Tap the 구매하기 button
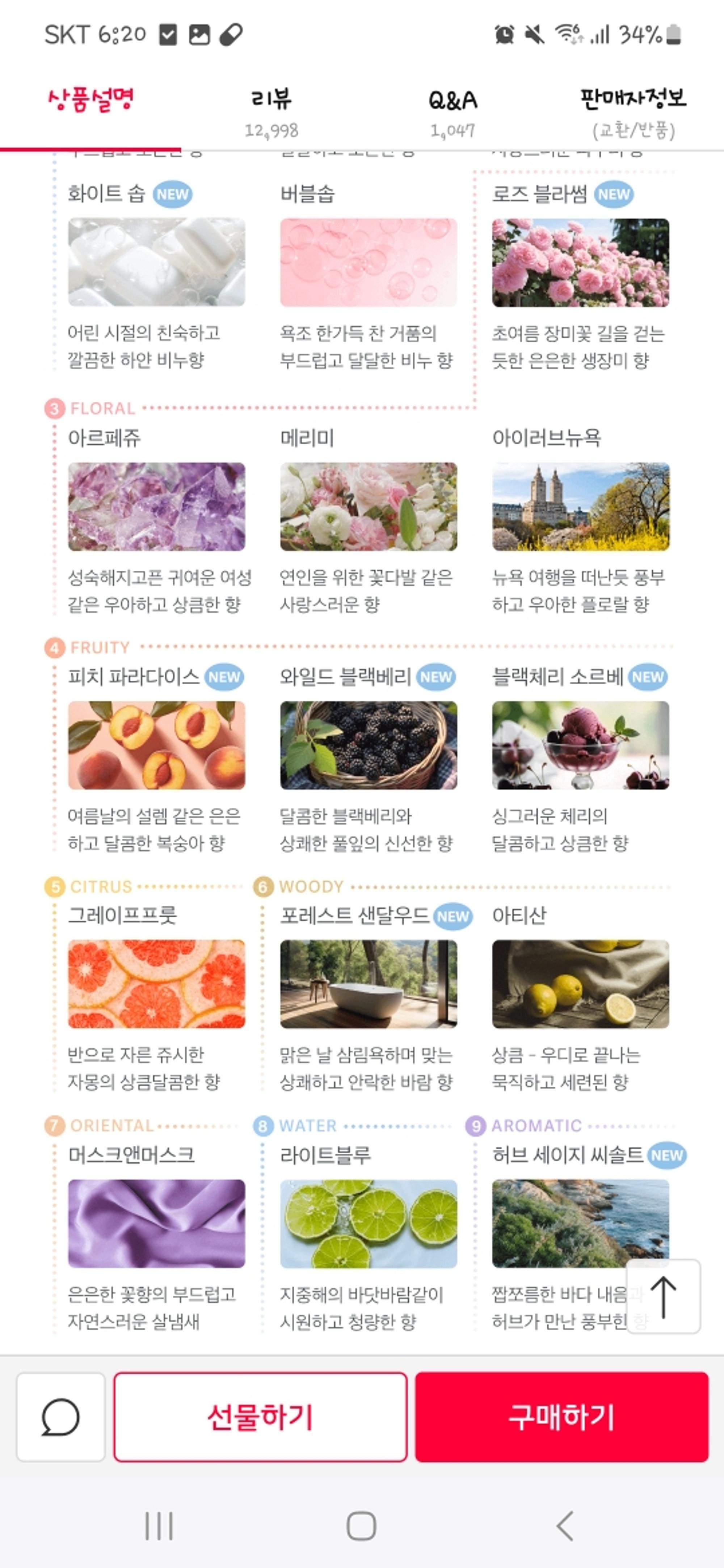Viewport: 724px width, 1568px height. click(x=561, y=1416)
